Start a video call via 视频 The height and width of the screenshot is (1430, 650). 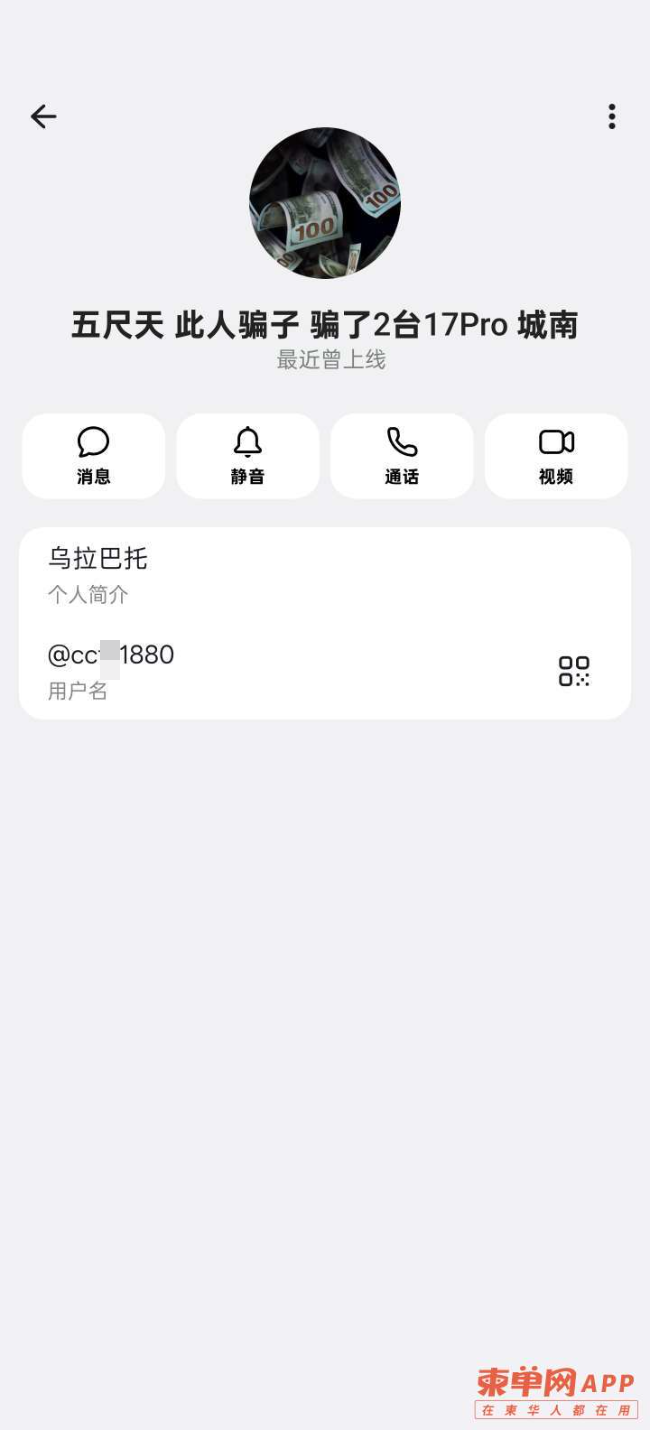[556, 456]
